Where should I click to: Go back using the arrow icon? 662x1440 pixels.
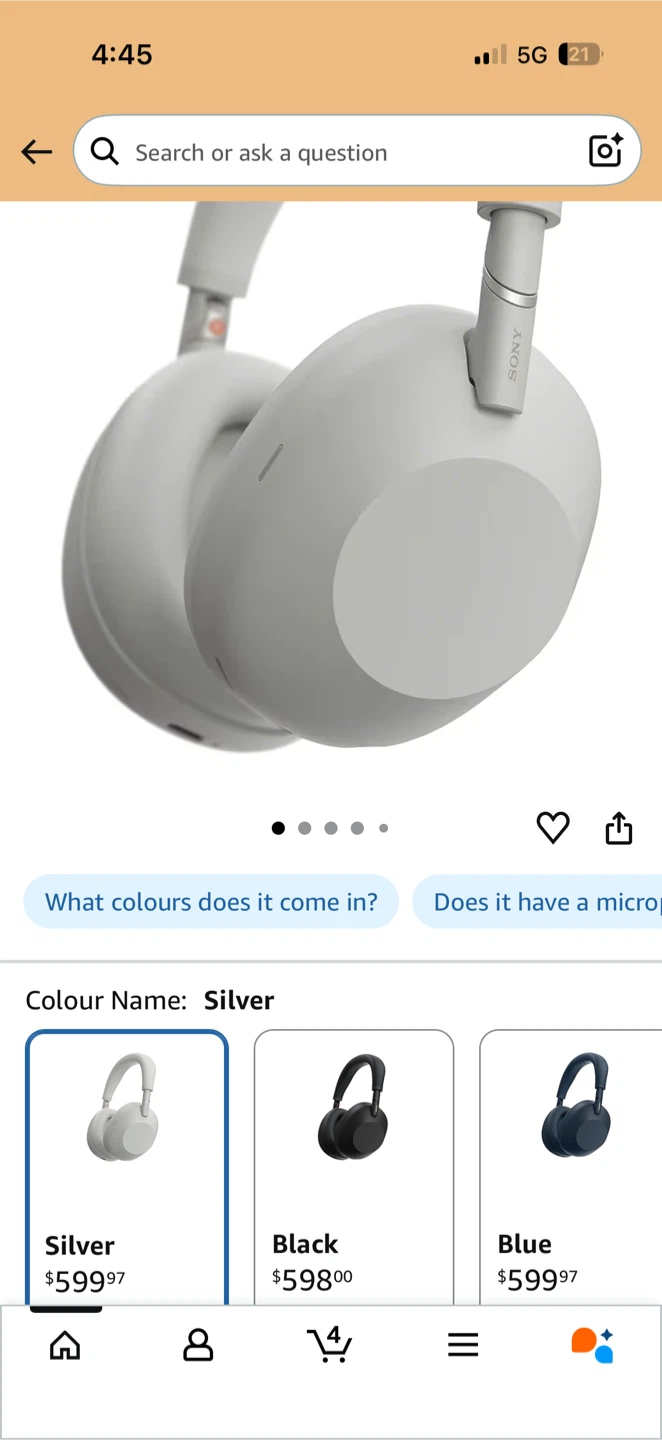[37, 152]
